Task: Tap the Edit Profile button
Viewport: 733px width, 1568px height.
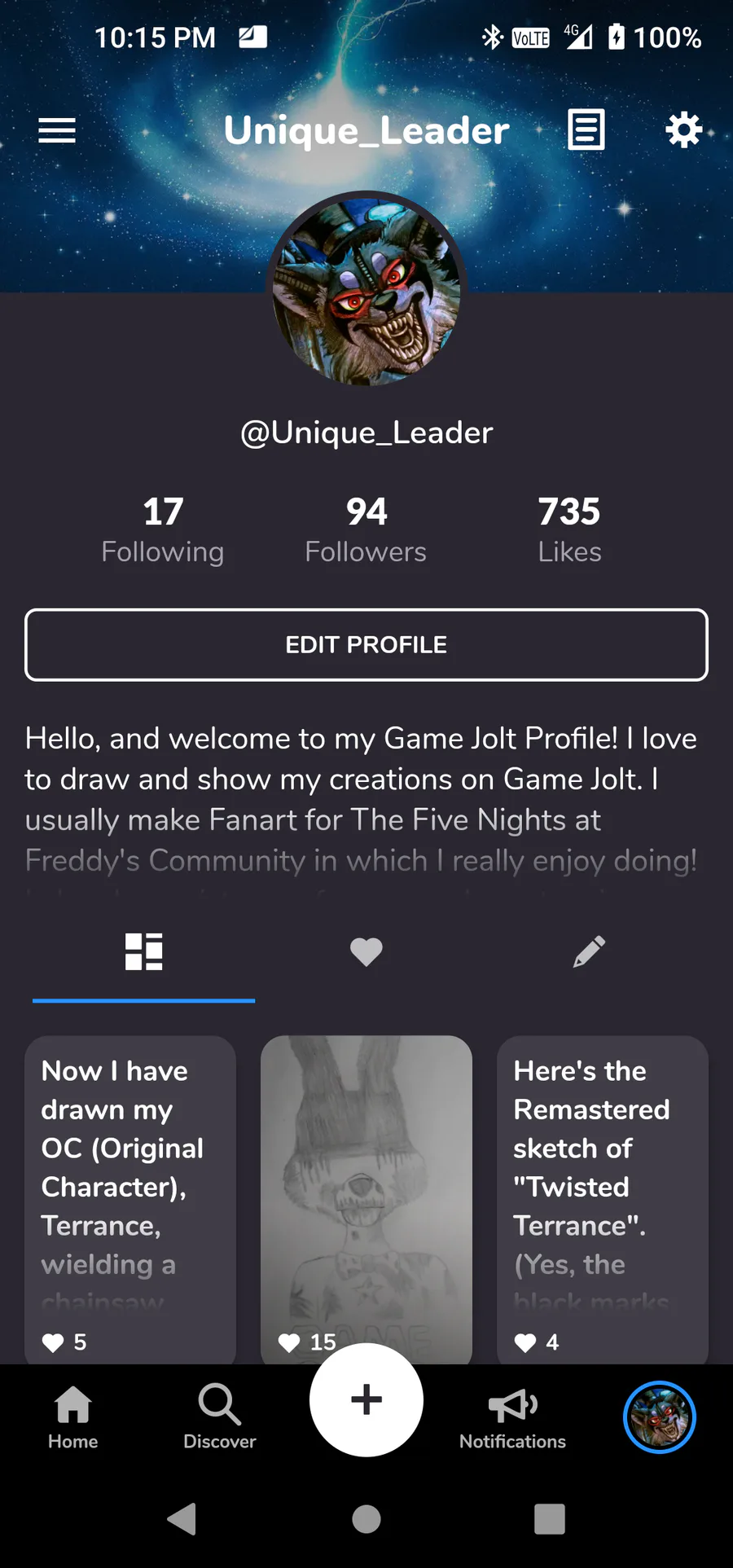Action: (366, 644)
